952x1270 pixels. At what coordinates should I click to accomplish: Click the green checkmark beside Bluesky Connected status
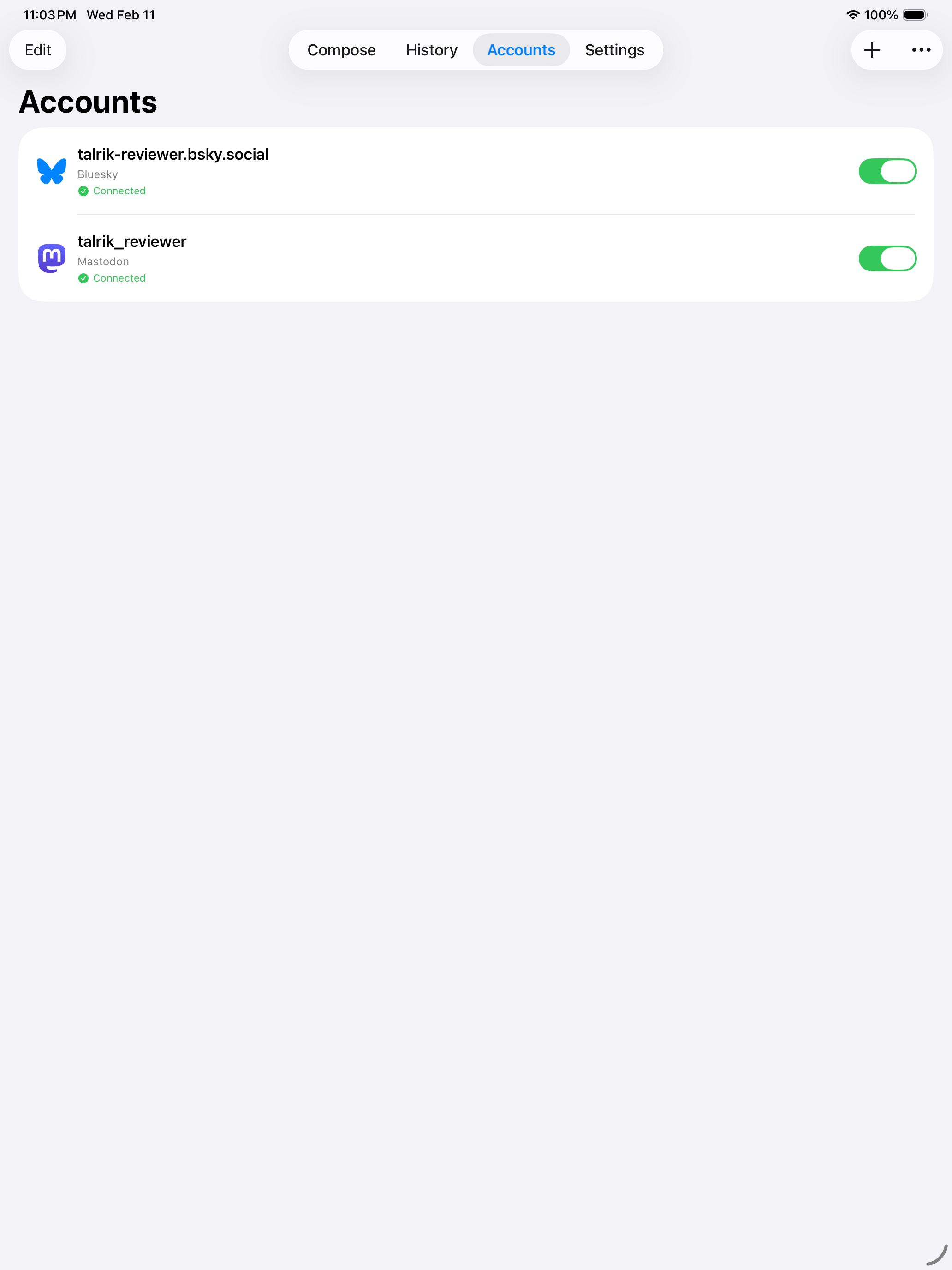pos(84,191)
